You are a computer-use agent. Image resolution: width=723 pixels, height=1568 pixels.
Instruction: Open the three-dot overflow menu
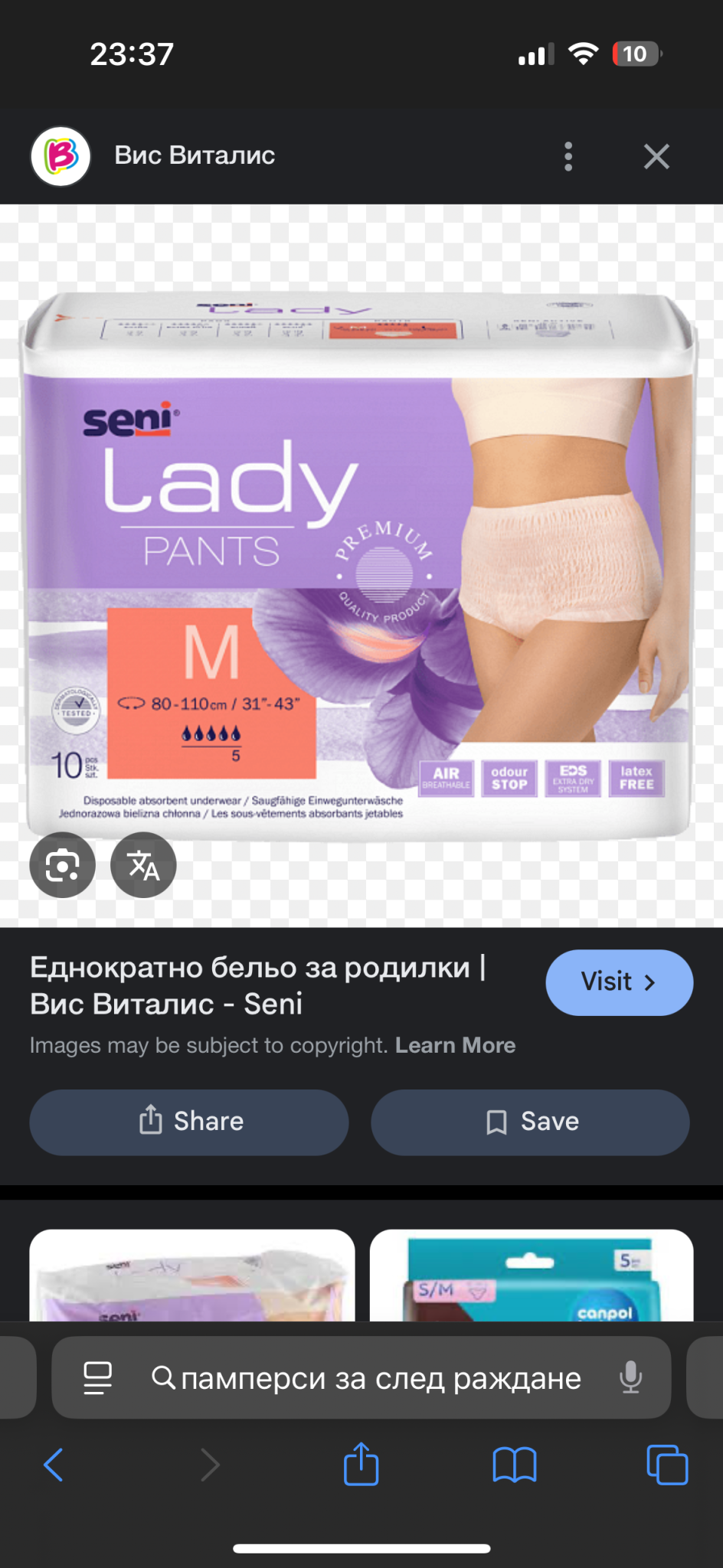point(568,156)
